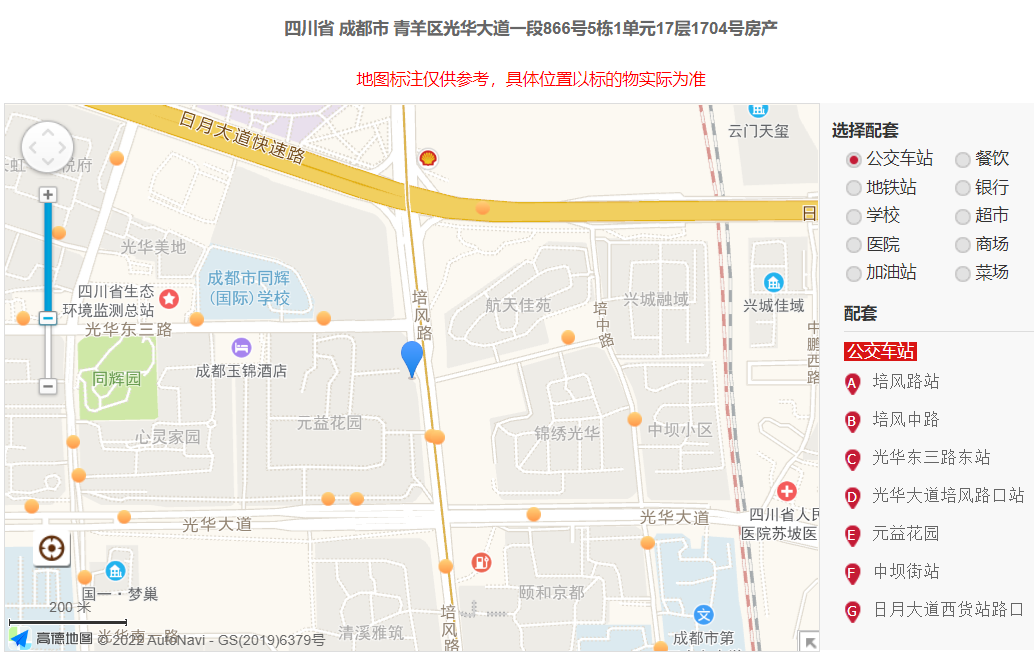Show bus stop C 光华东三路东站
Image resolution: width=1034 pixels, height=656 pixels.
[x=930, y=458]
